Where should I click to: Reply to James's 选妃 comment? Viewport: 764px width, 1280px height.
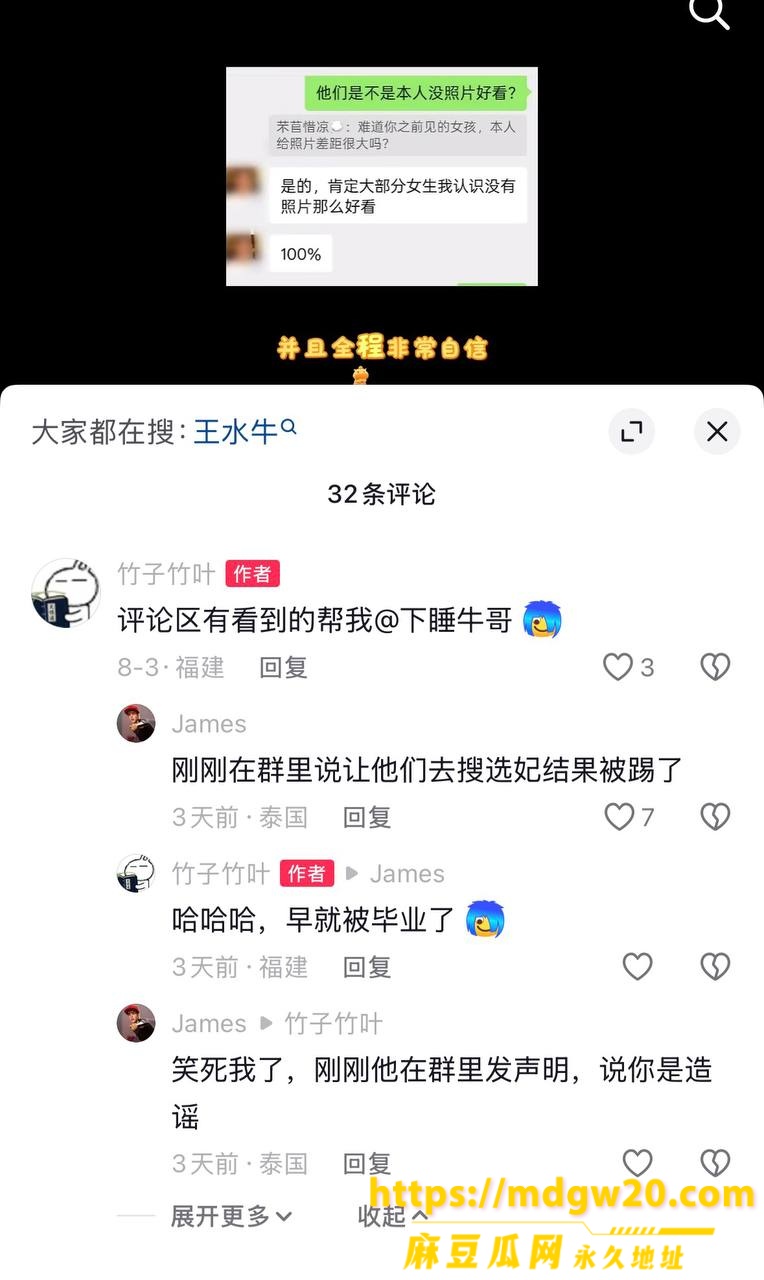click(367, 817)
